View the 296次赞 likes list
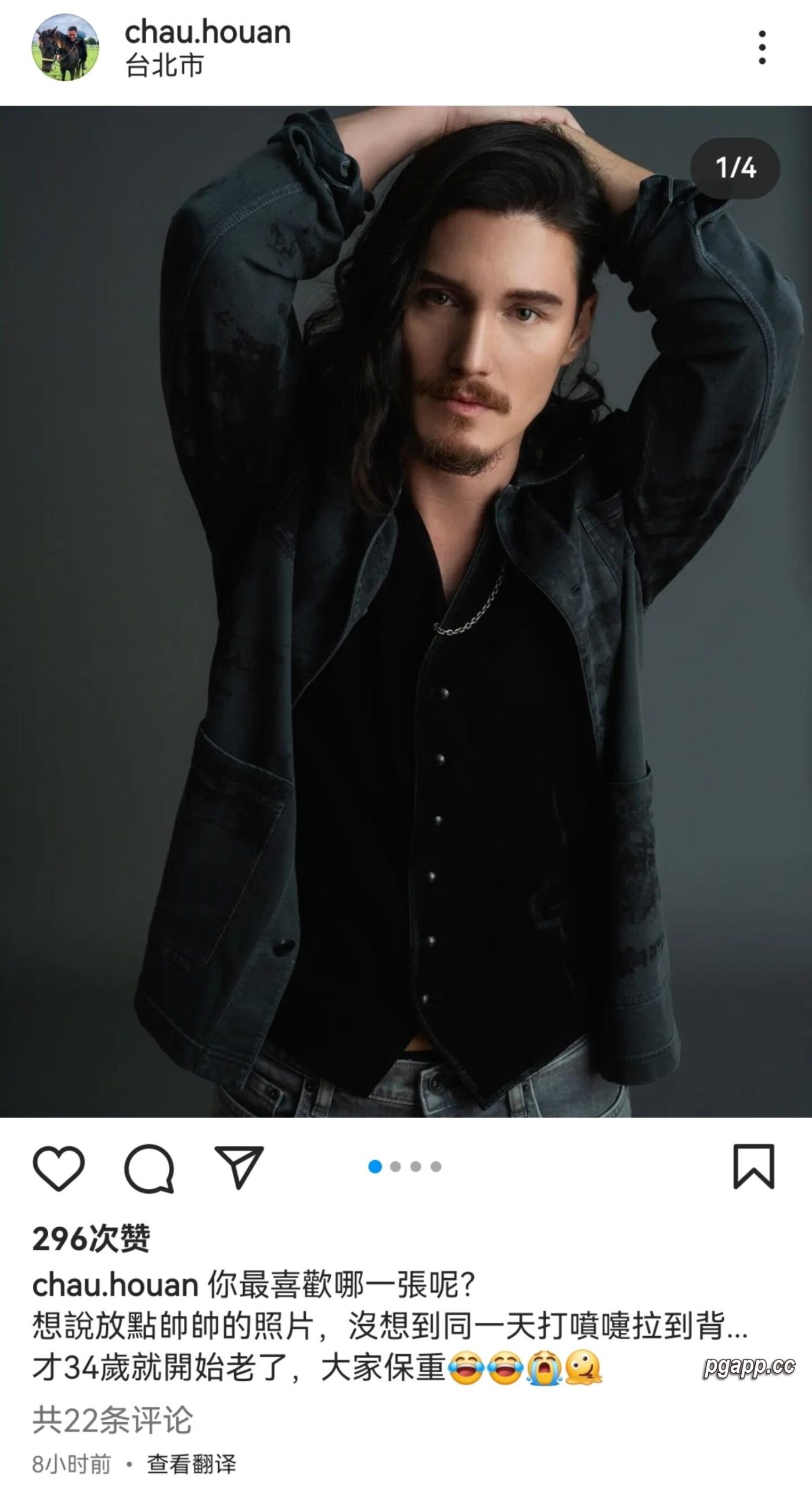Image resolution: width=812 pixels, height=1486 pixels. click(91, 1239)
